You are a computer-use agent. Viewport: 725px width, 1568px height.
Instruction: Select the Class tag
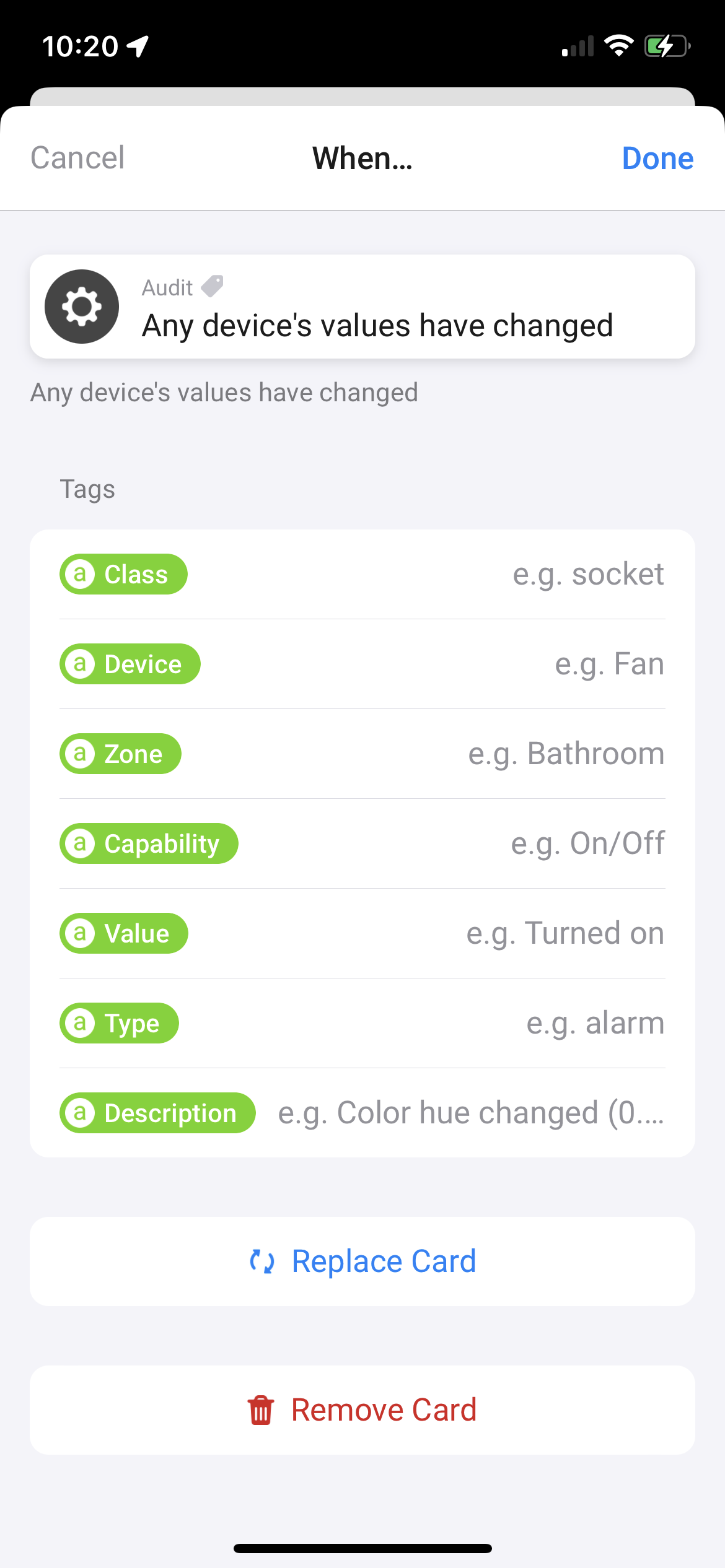[x=123, y=574]
